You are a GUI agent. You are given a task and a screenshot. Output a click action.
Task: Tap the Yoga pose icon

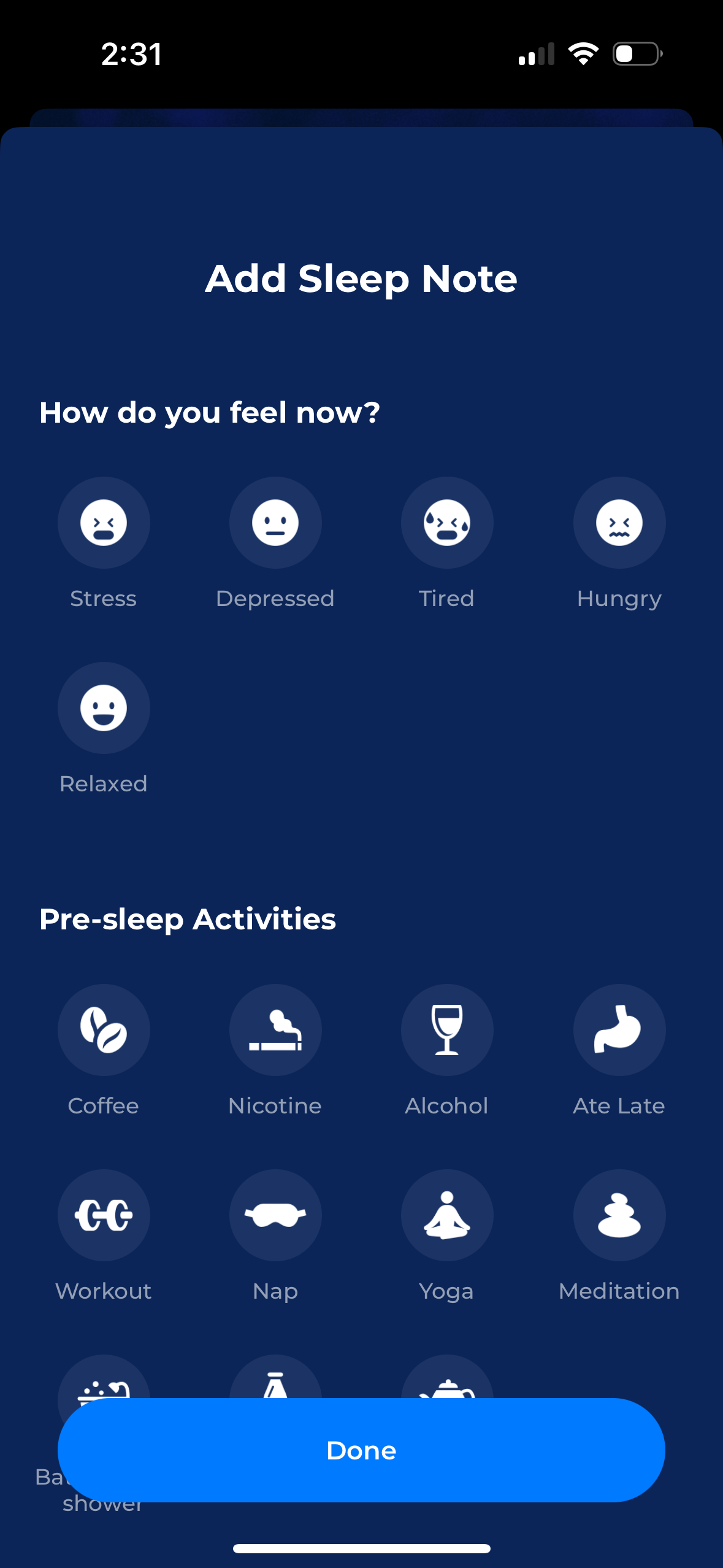[447, 1215]
